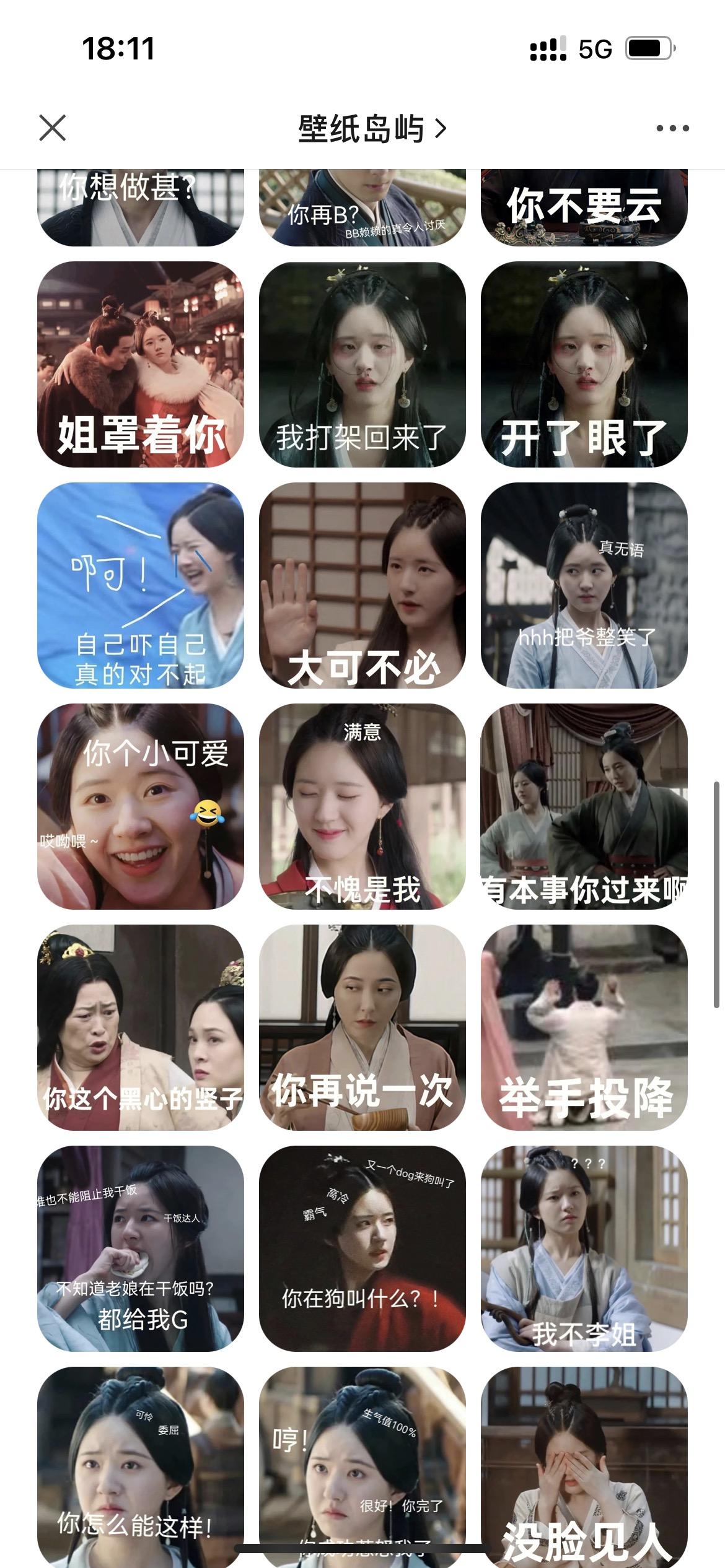The width and height of the screenshot is (725, 1568).
Task: View the 你在狗叫什么 meme
Action: [x=362, y=1248]
